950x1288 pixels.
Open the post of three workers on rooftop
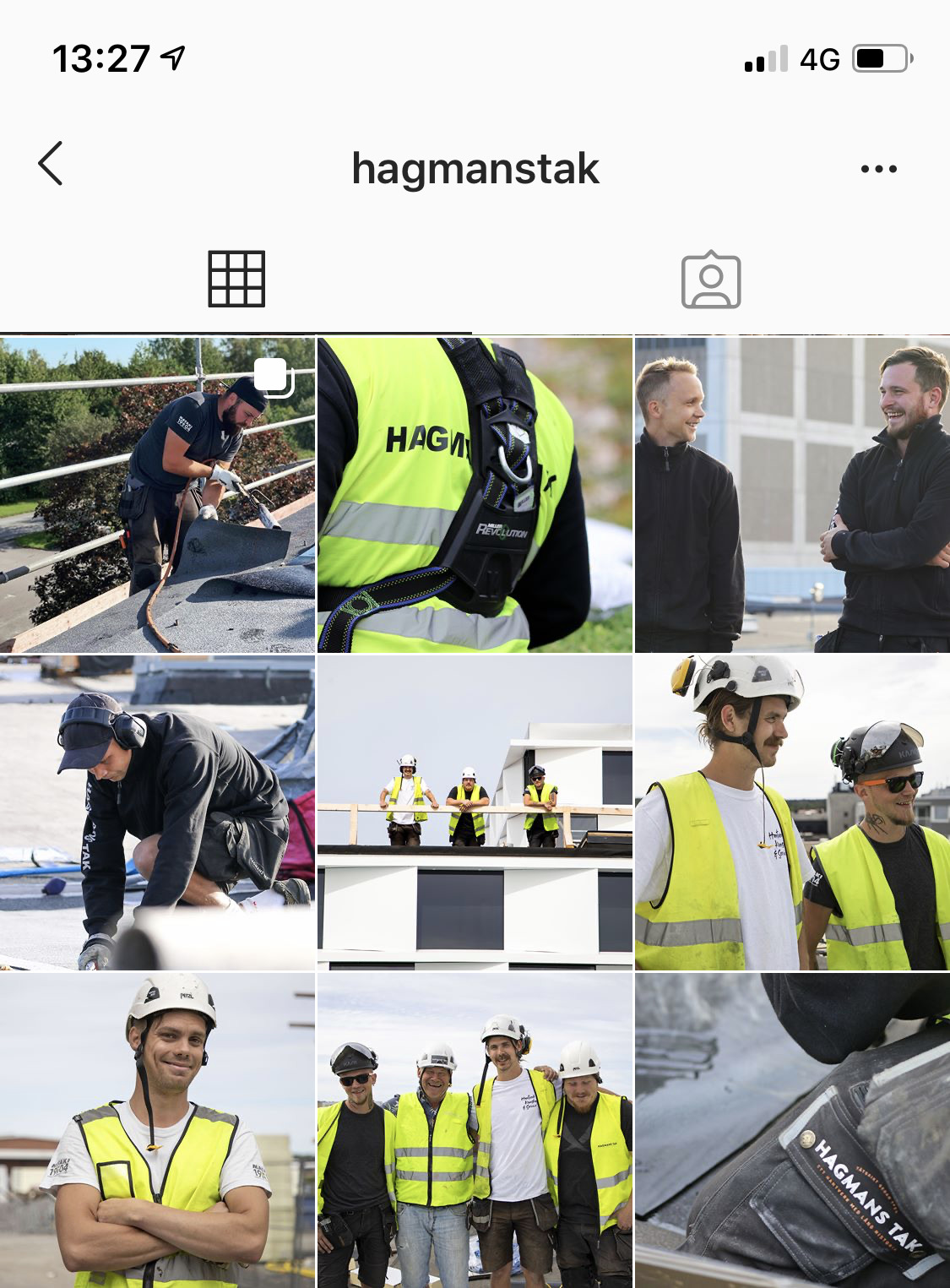pos(475,812)
